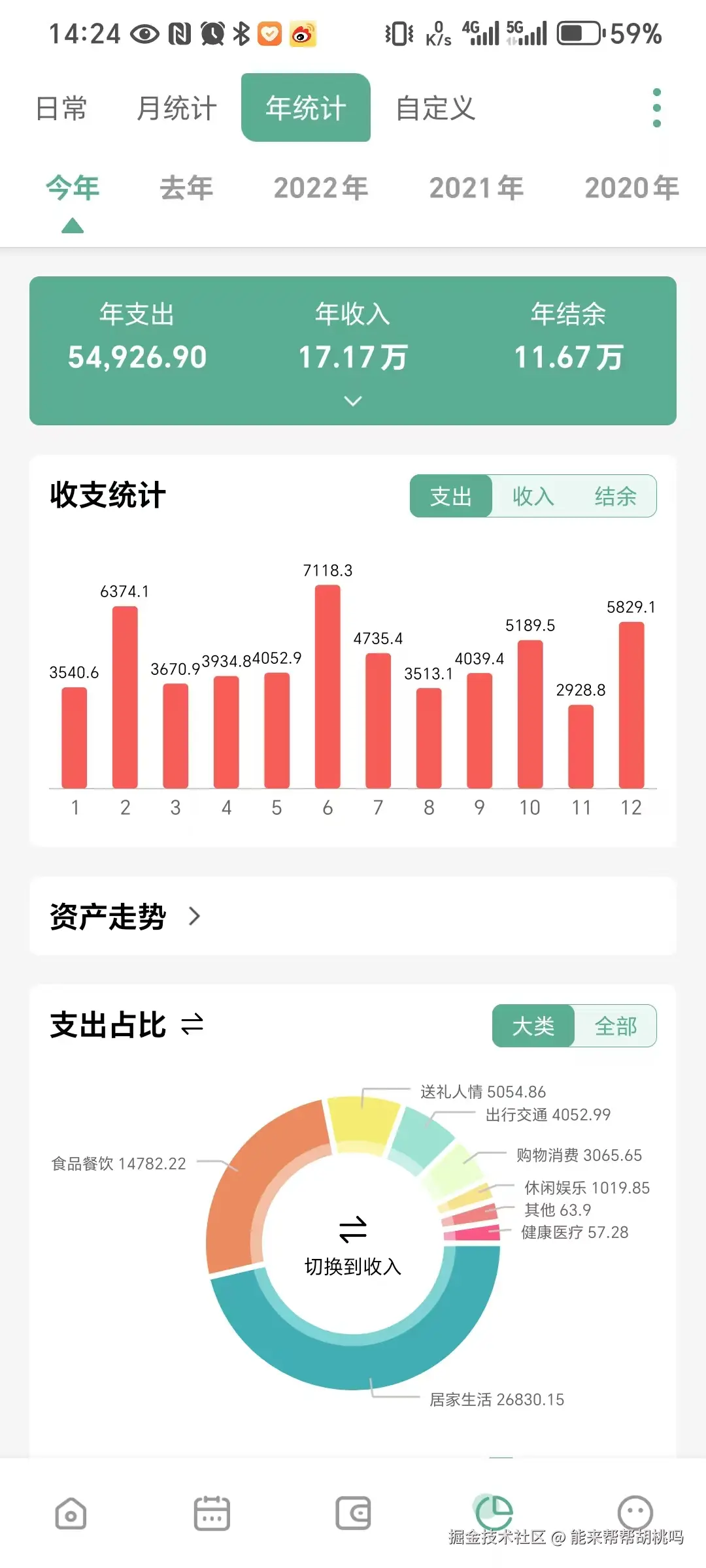Switch statistics to 收入 view
706x1568 pixels.
[x=533, y=496]
